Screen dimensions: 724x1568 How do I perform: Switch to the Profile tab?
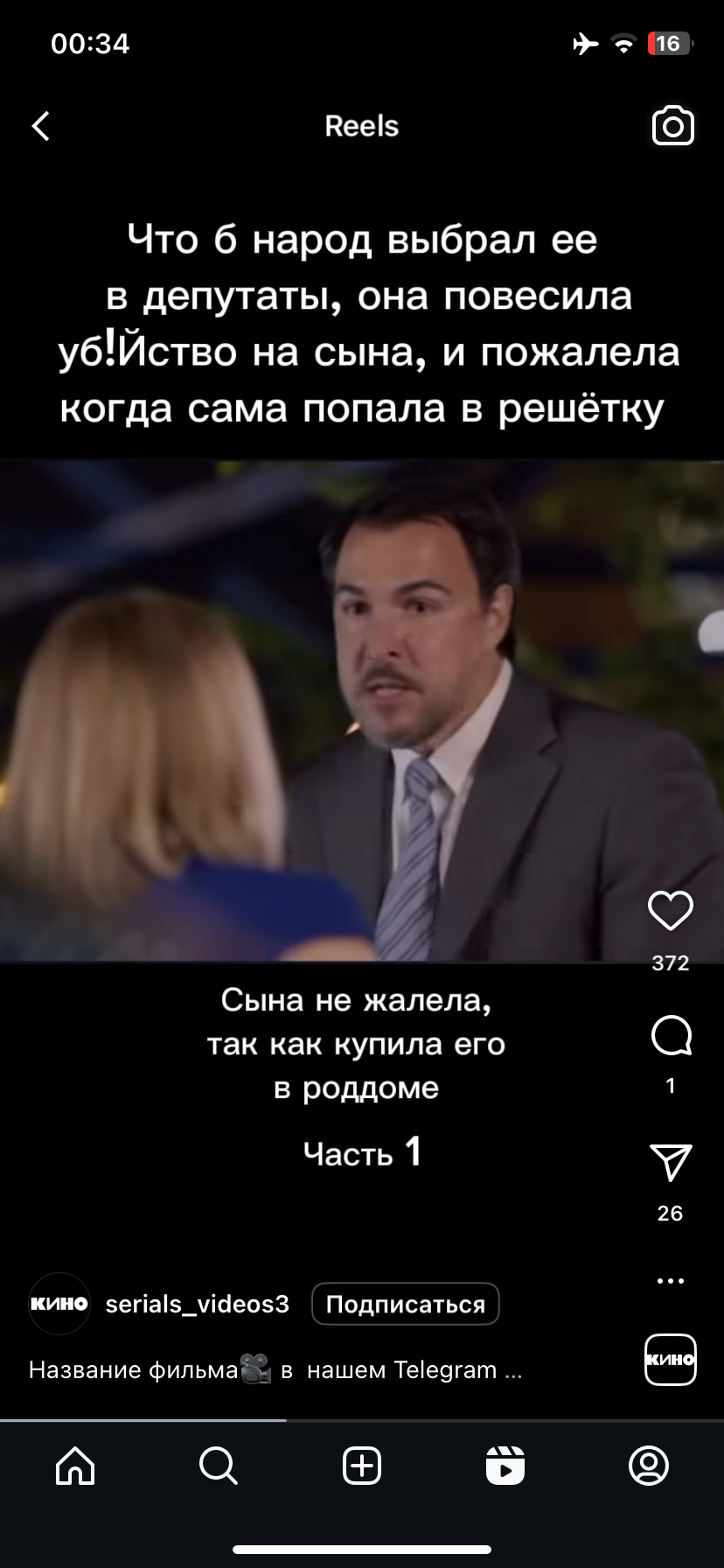pyautogui.click(x=649, y=1466)
